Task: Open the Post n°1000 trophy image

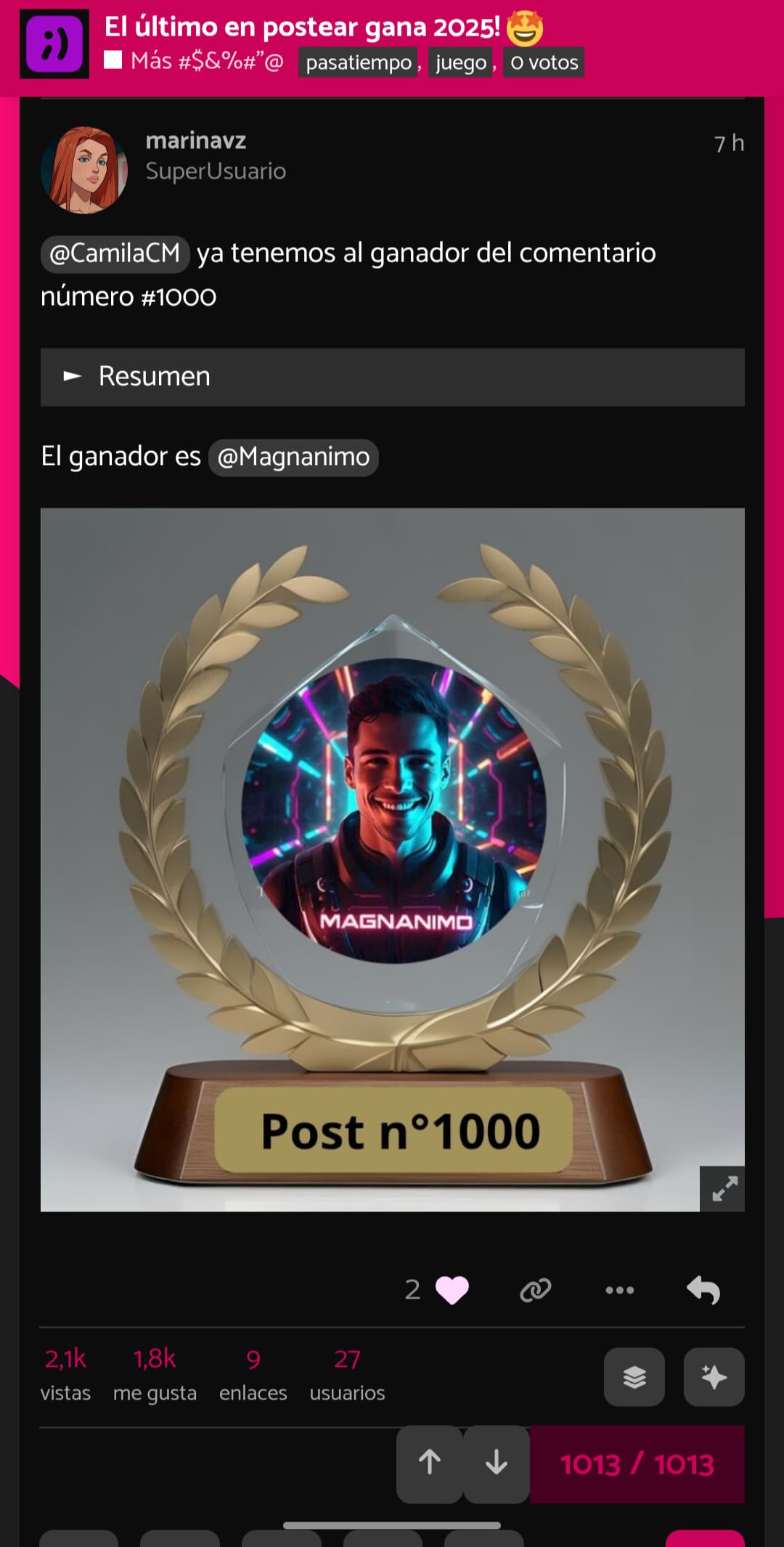Action: (392, 860)
